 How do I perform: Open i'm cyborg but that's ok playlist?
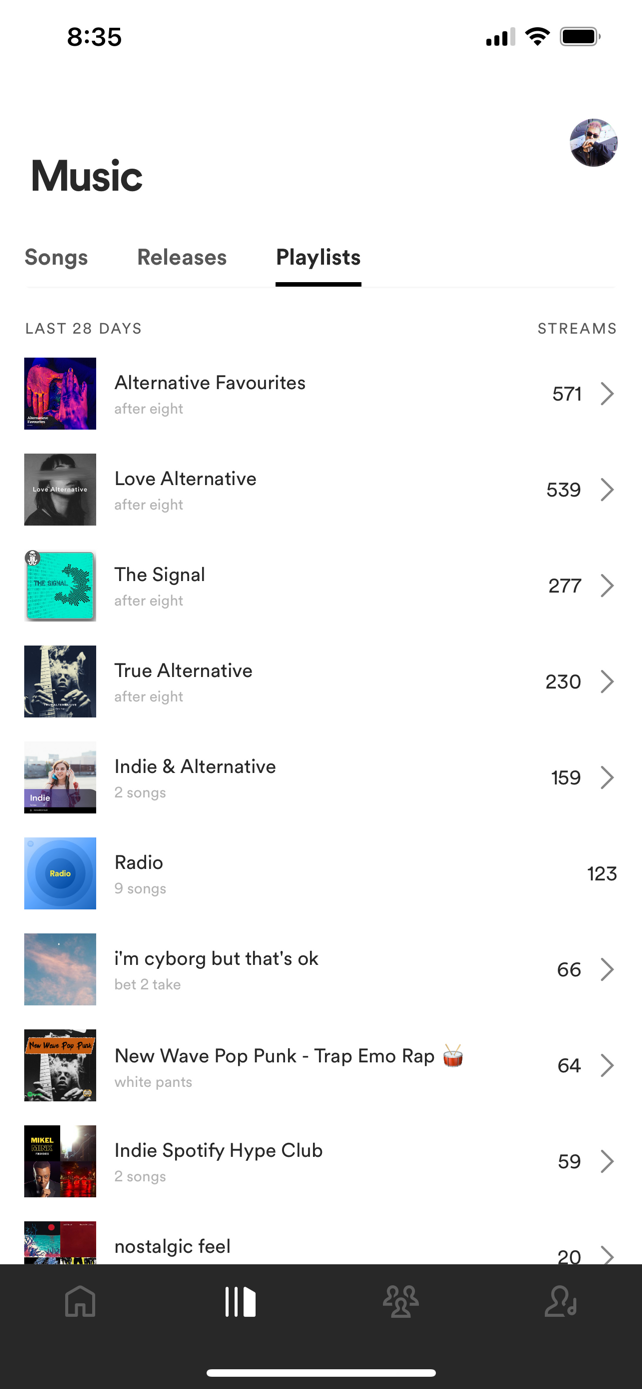point(320,970)
